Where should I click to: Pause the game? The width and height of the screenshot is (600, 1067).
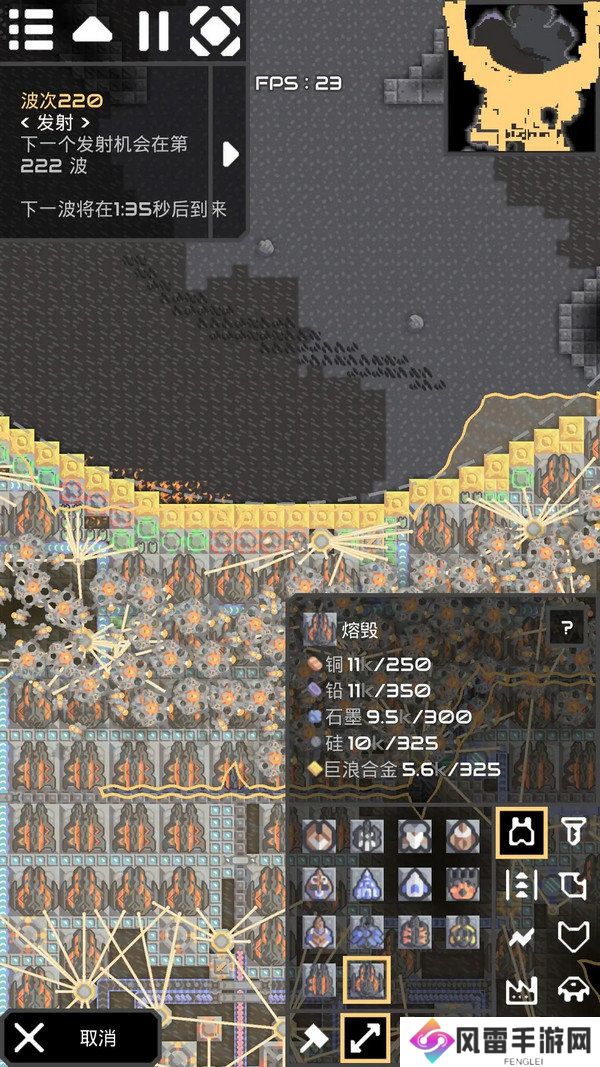click(x=154, y=30)
